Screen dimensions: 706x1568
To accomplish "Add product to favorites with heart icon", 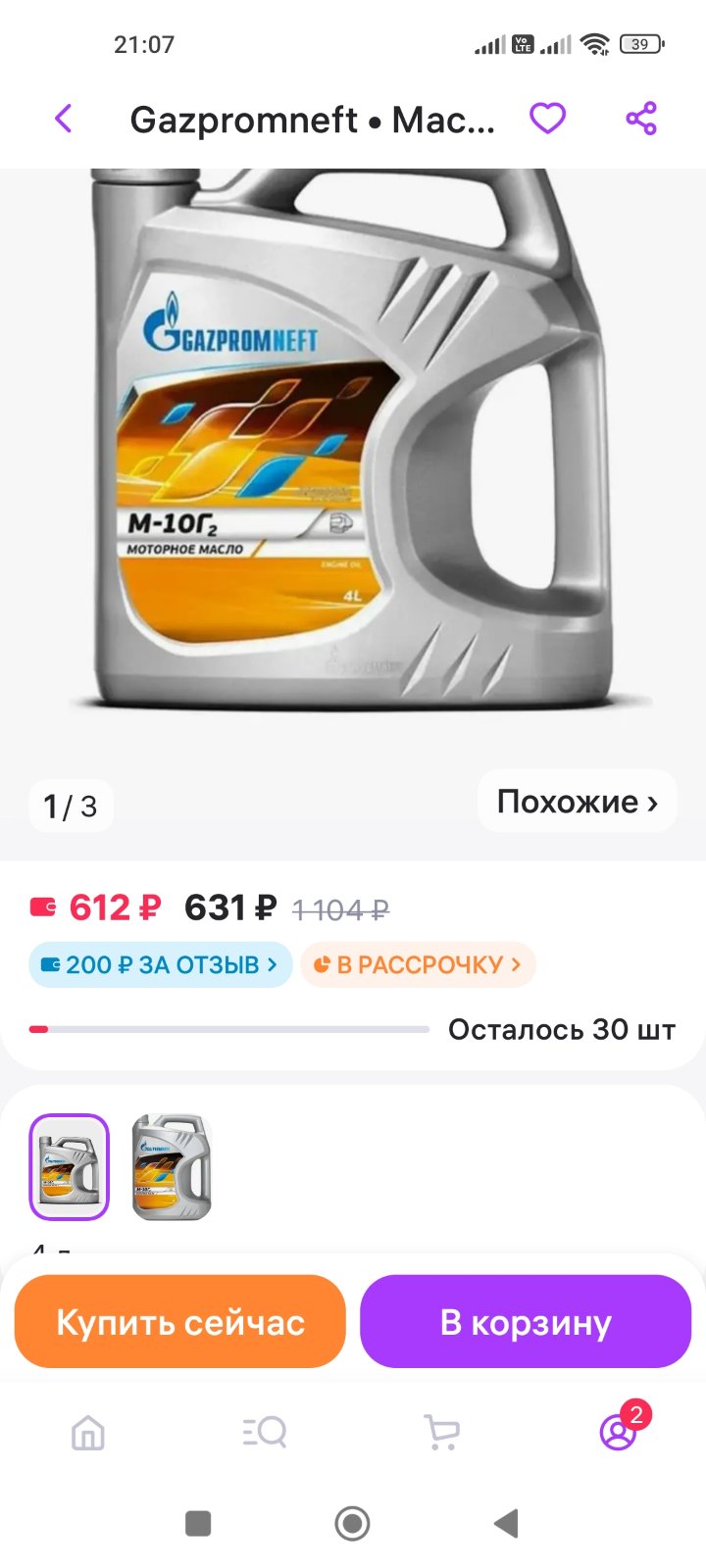I will tap(547, 119).
